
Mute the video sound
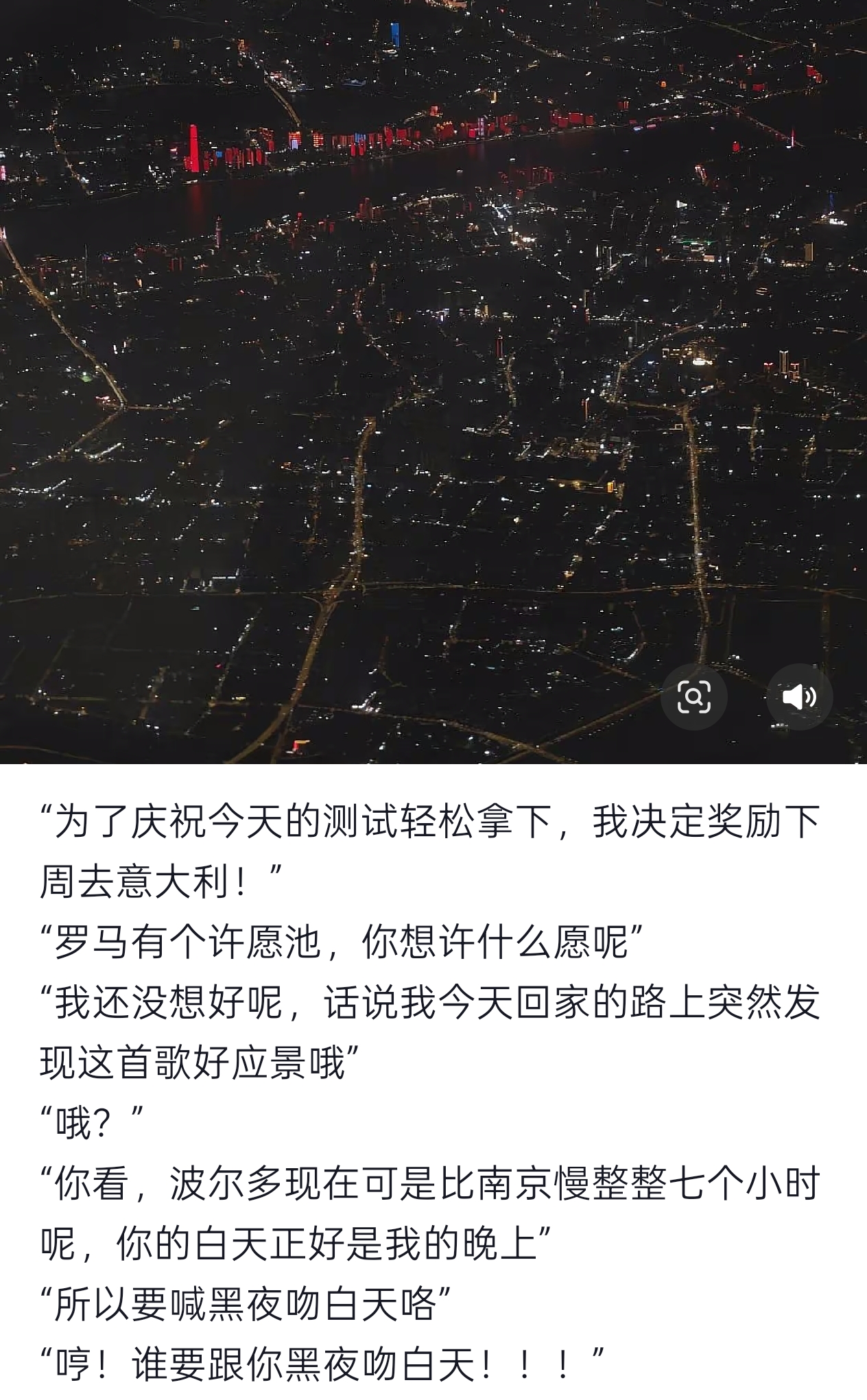[799, 697]
